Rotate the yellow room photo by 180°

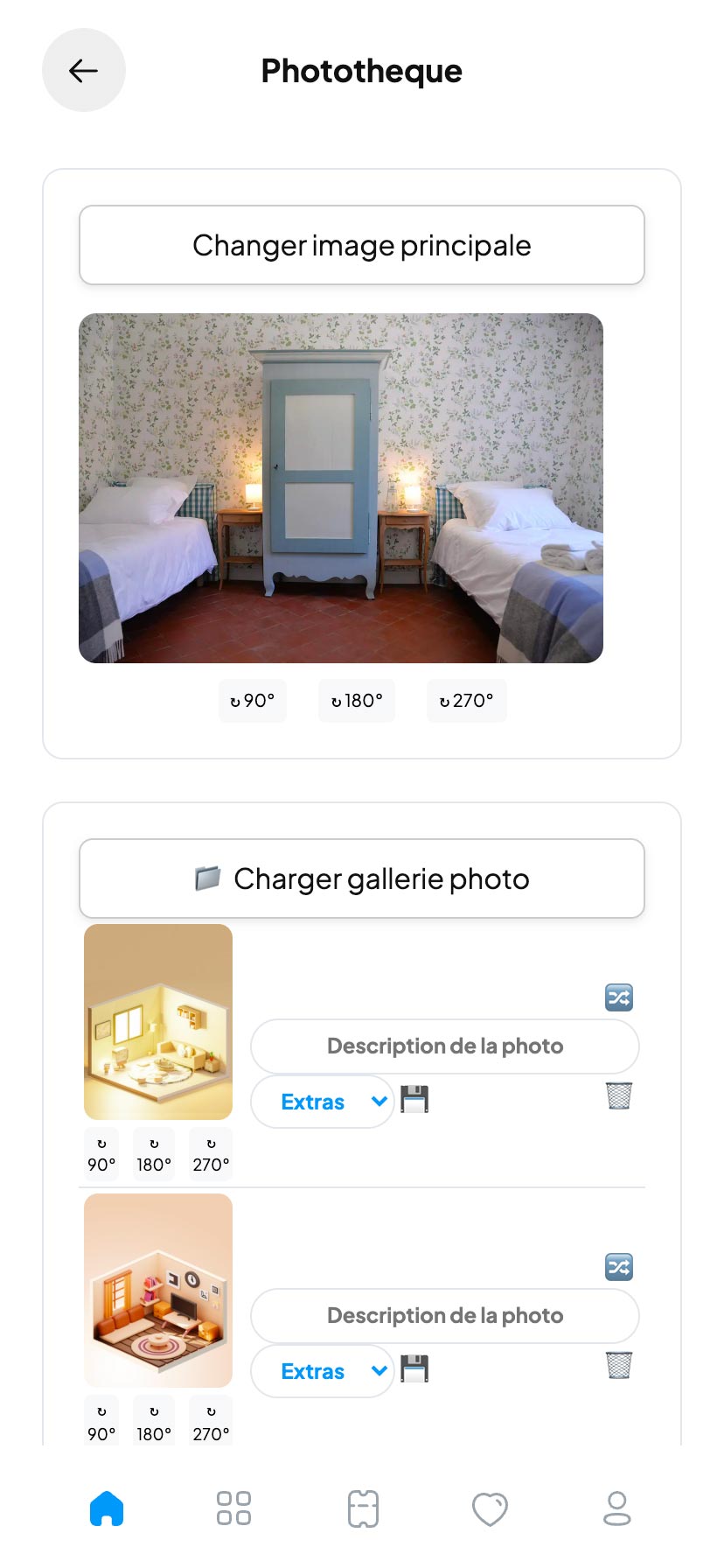[154, 1155]
